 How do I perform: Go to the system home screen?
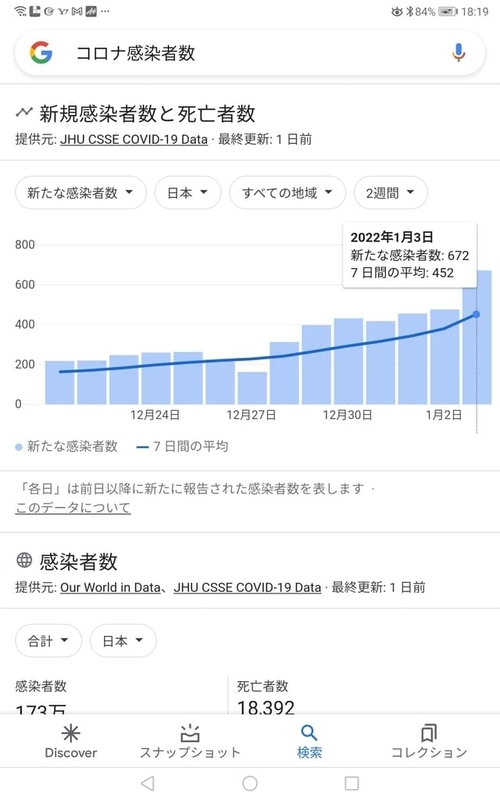pyautogui.click(x=250, y=783)
